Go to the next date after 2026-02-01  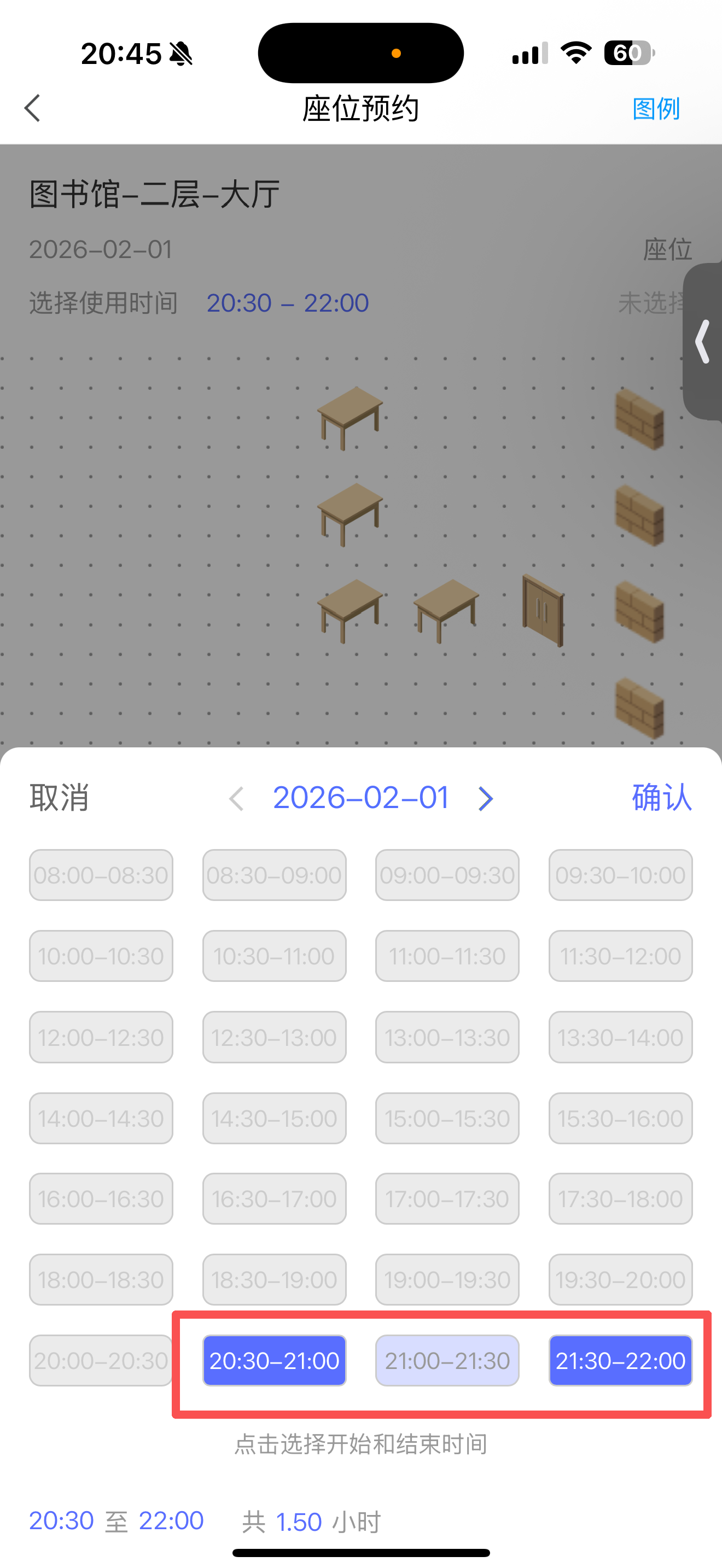coord(485,799)
